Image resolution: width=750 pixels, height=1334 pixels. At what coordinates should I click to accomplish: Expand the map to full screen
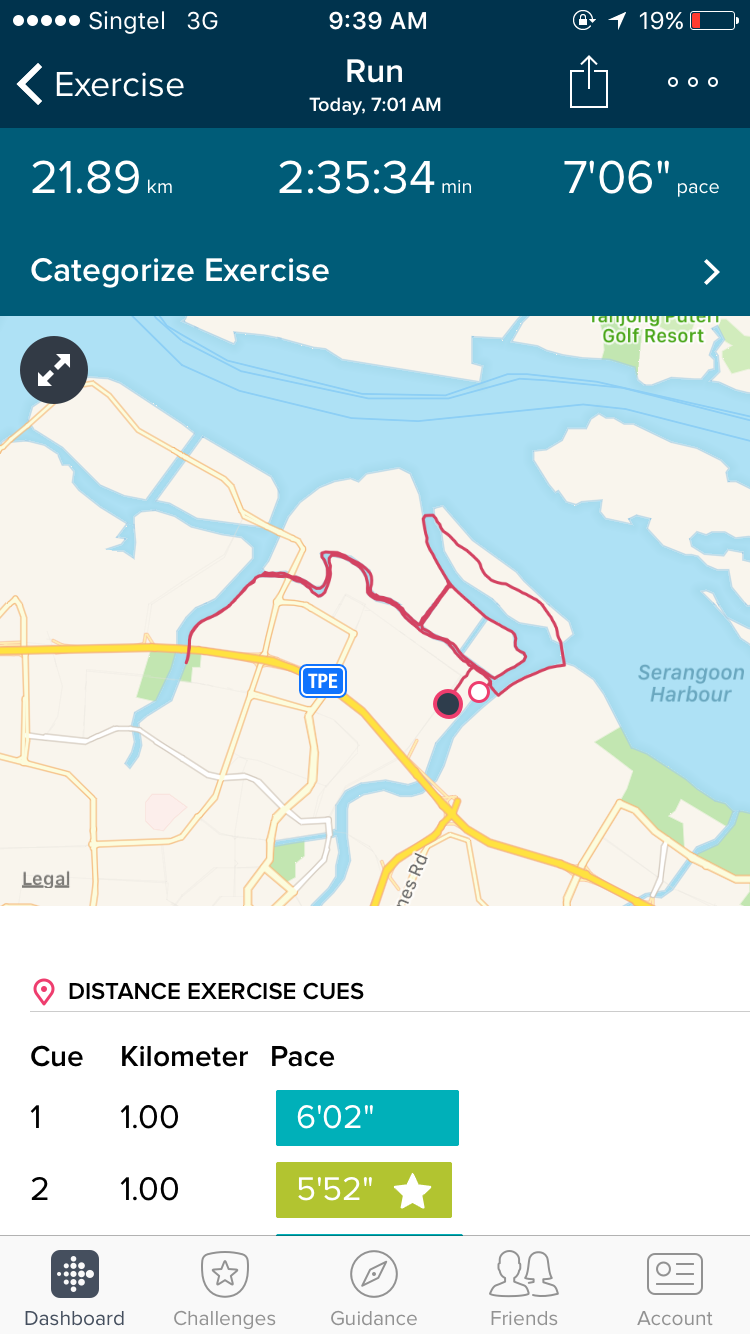point(54,371)
